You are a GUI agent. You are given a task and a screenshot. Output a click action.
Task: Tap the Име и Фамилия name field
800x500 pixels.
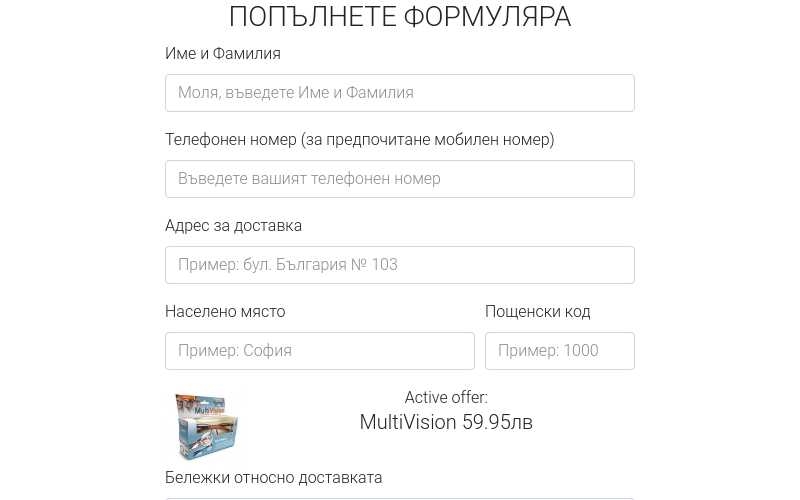[400, 93]
